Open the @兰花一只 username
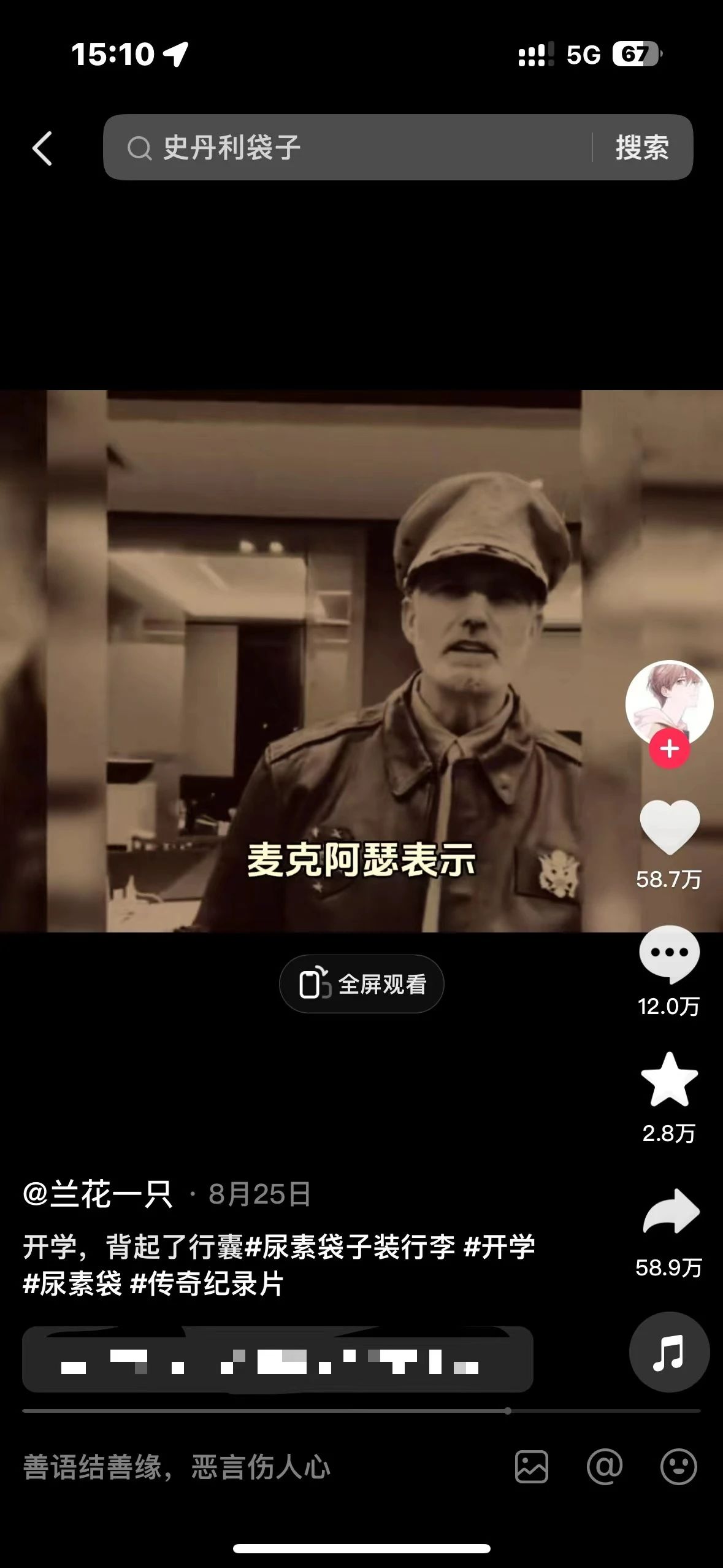The height and width of the screenshot is (1568, 723). pyautogui.click(x=98, y=1194)
